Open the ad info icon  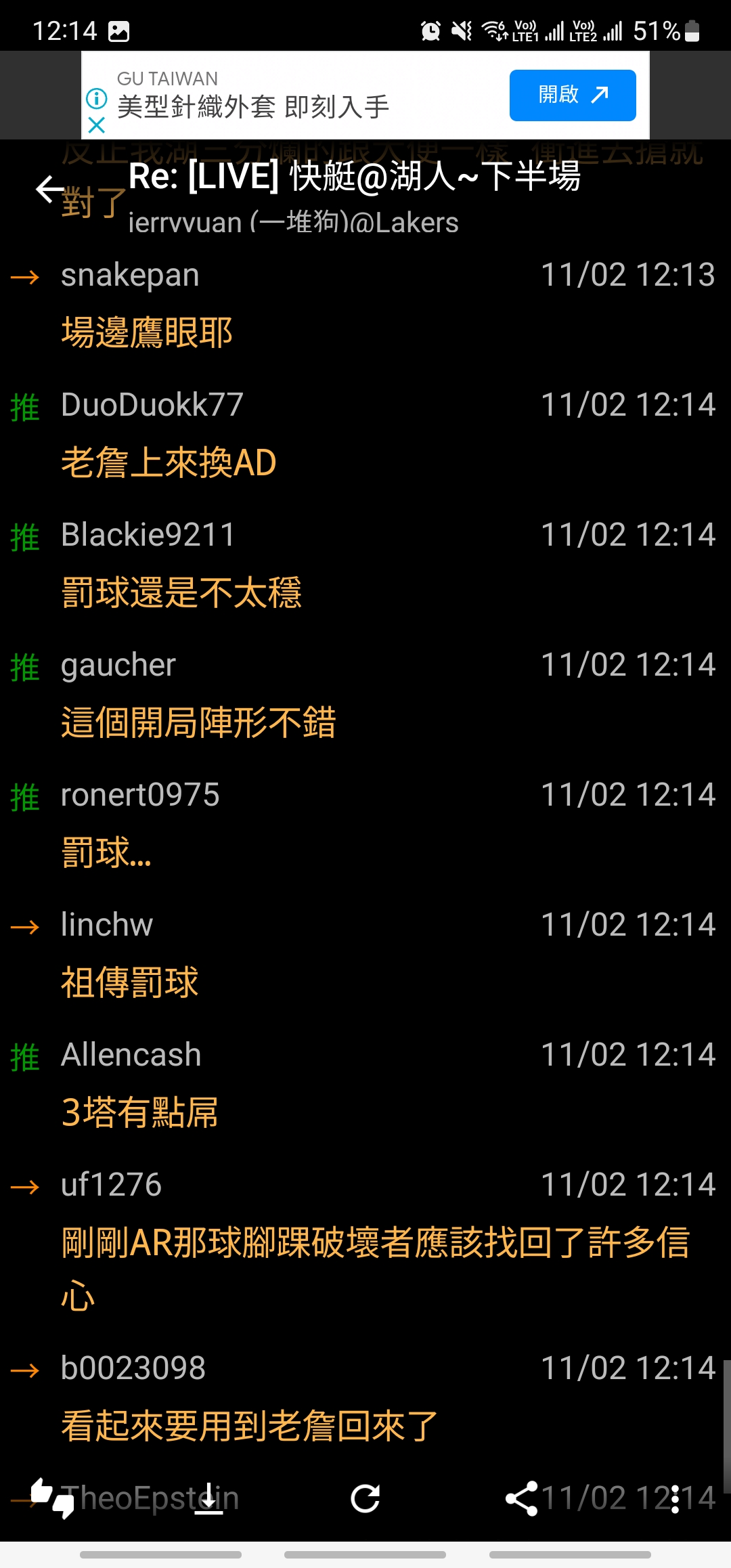pyautogui.click(x=97, y=99)
